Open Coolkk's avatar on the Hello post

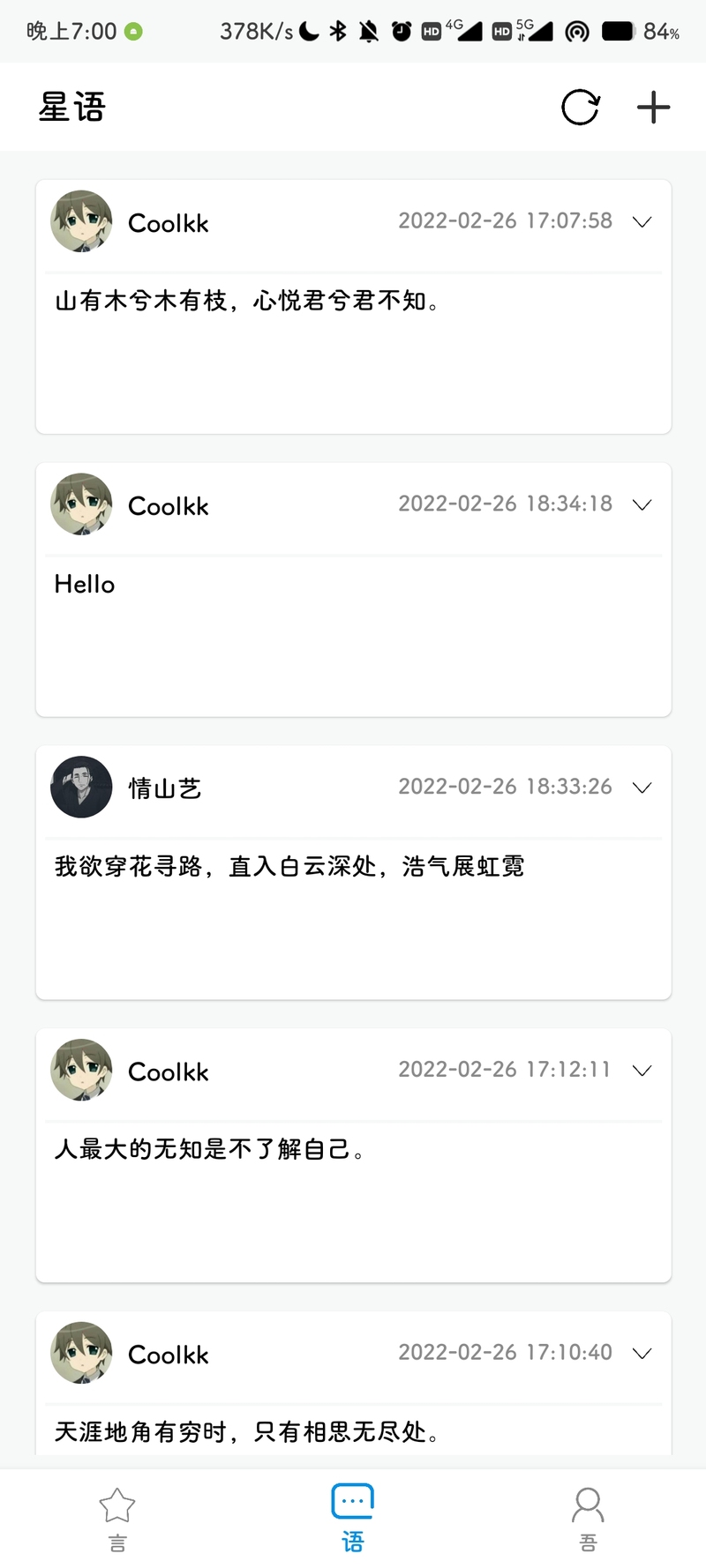point(81,504)
